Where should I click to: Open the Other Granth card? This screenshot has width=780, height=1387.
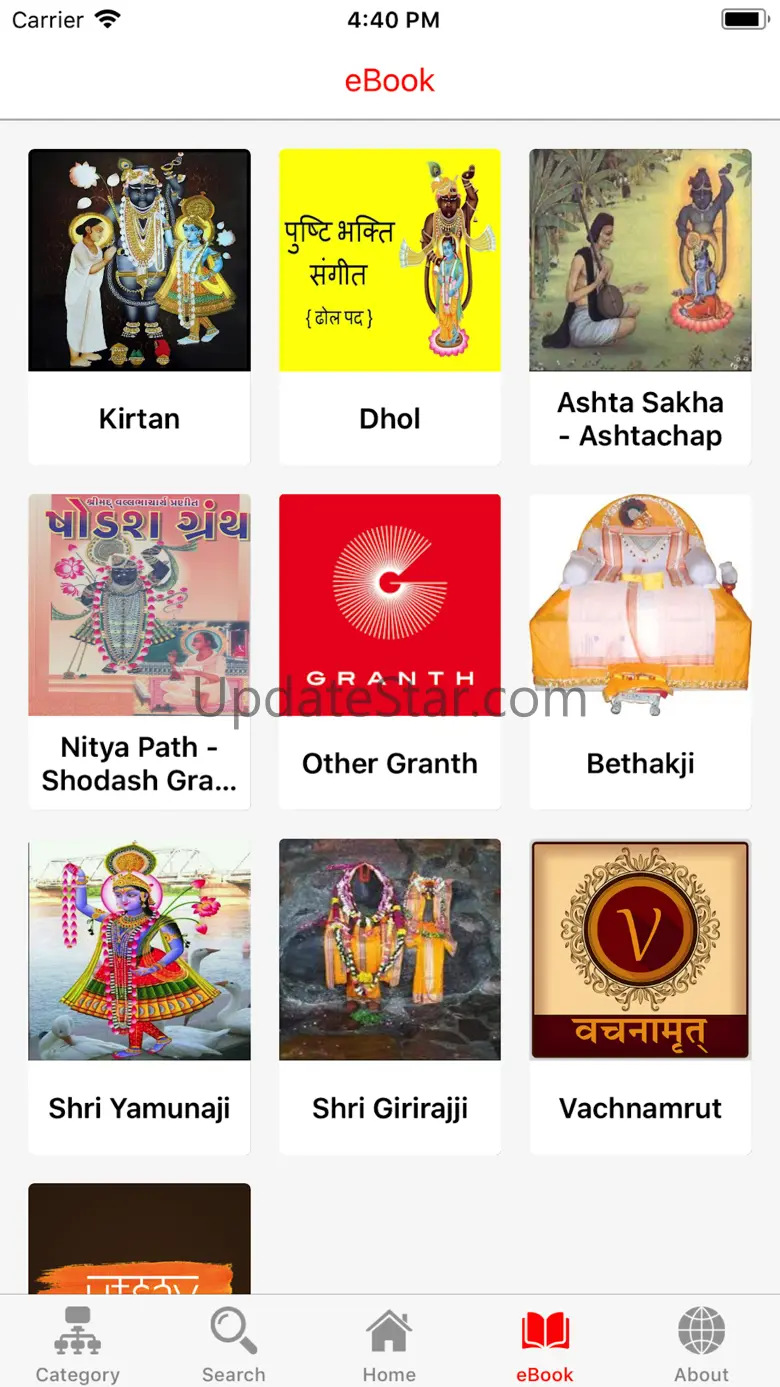(390, 651)
